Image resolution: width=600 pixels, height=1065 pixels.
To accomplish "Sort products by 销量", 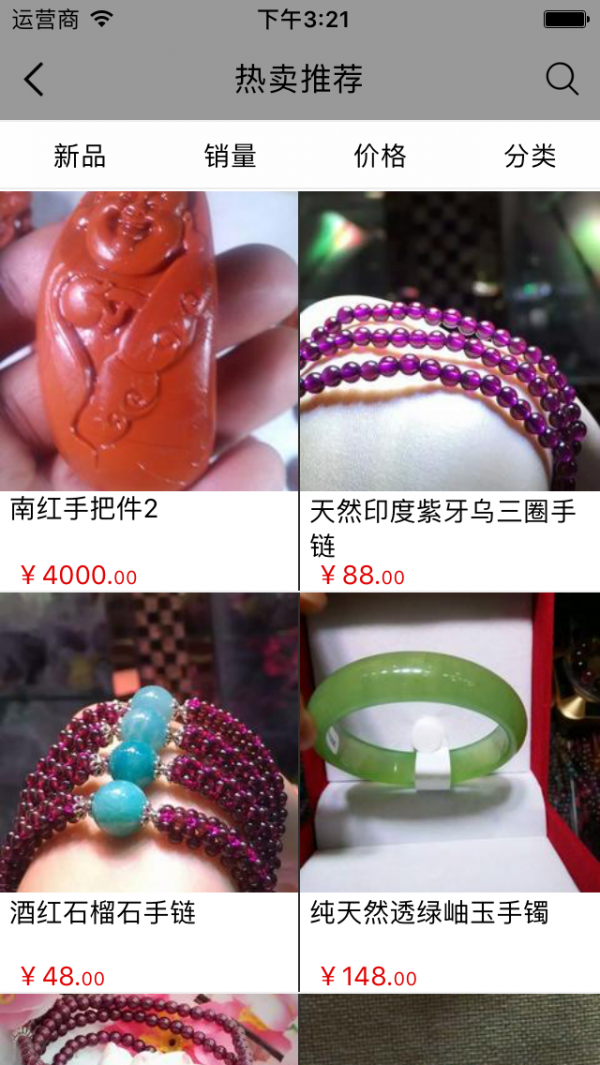I will pos(230,156).
